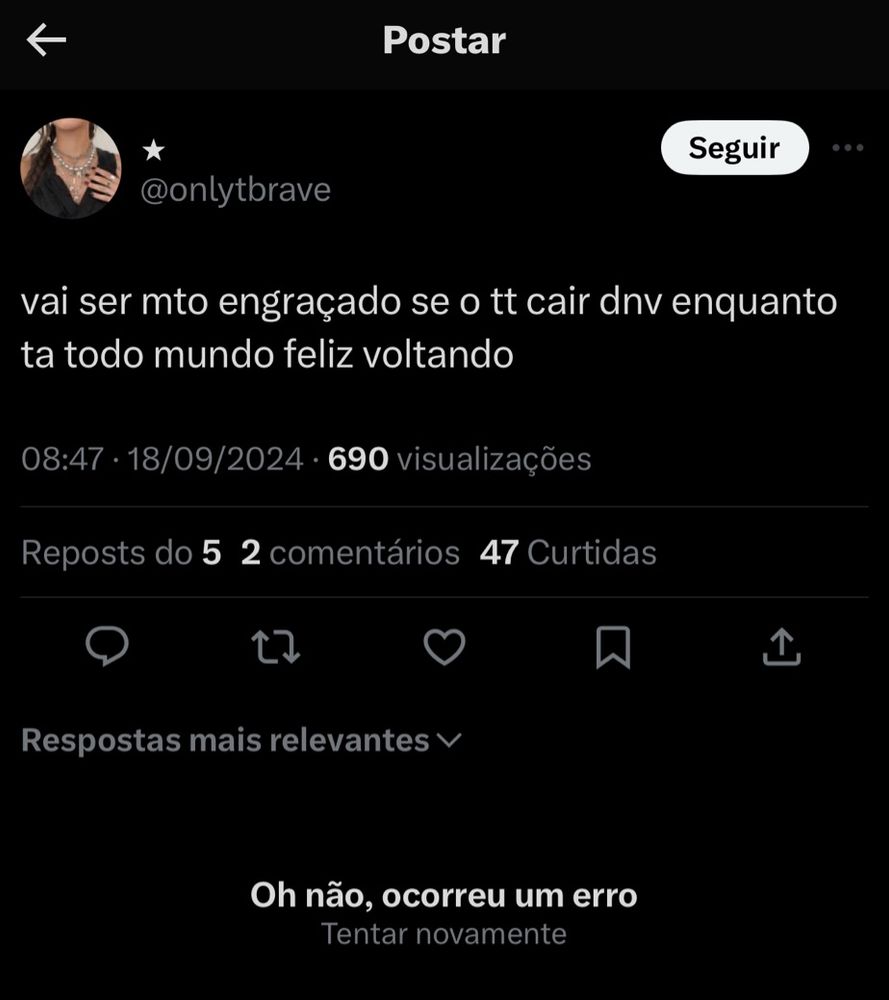889x1000 pixels.
Task: Tap Tentar novamente to reload replies
Action: (x=444, y=934)
